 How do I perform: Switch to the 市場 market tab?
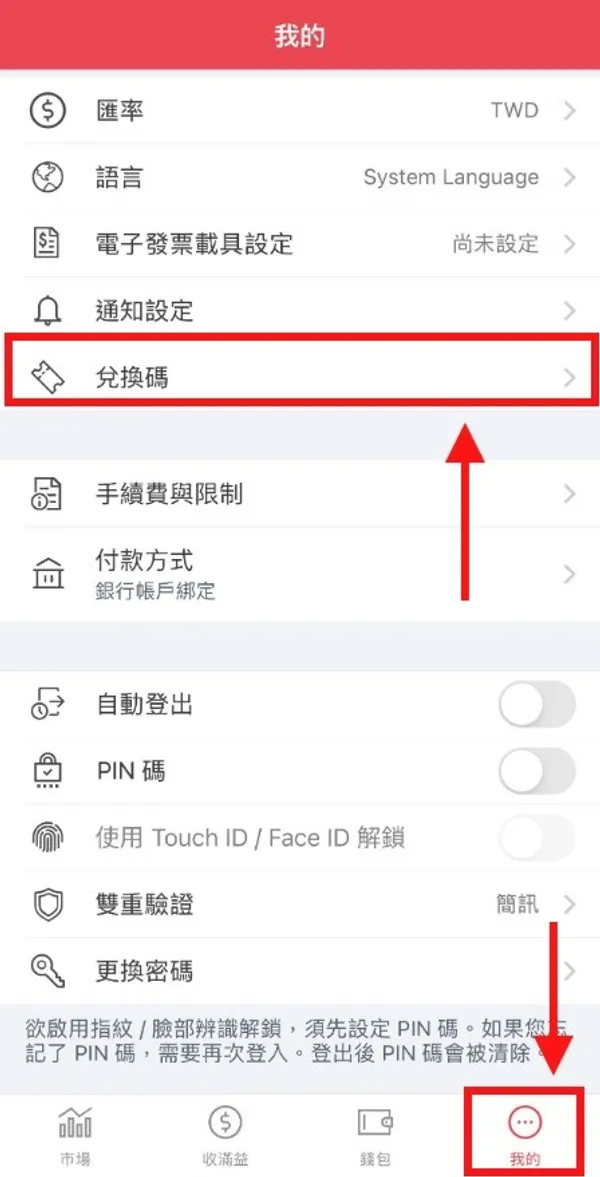75,1137
